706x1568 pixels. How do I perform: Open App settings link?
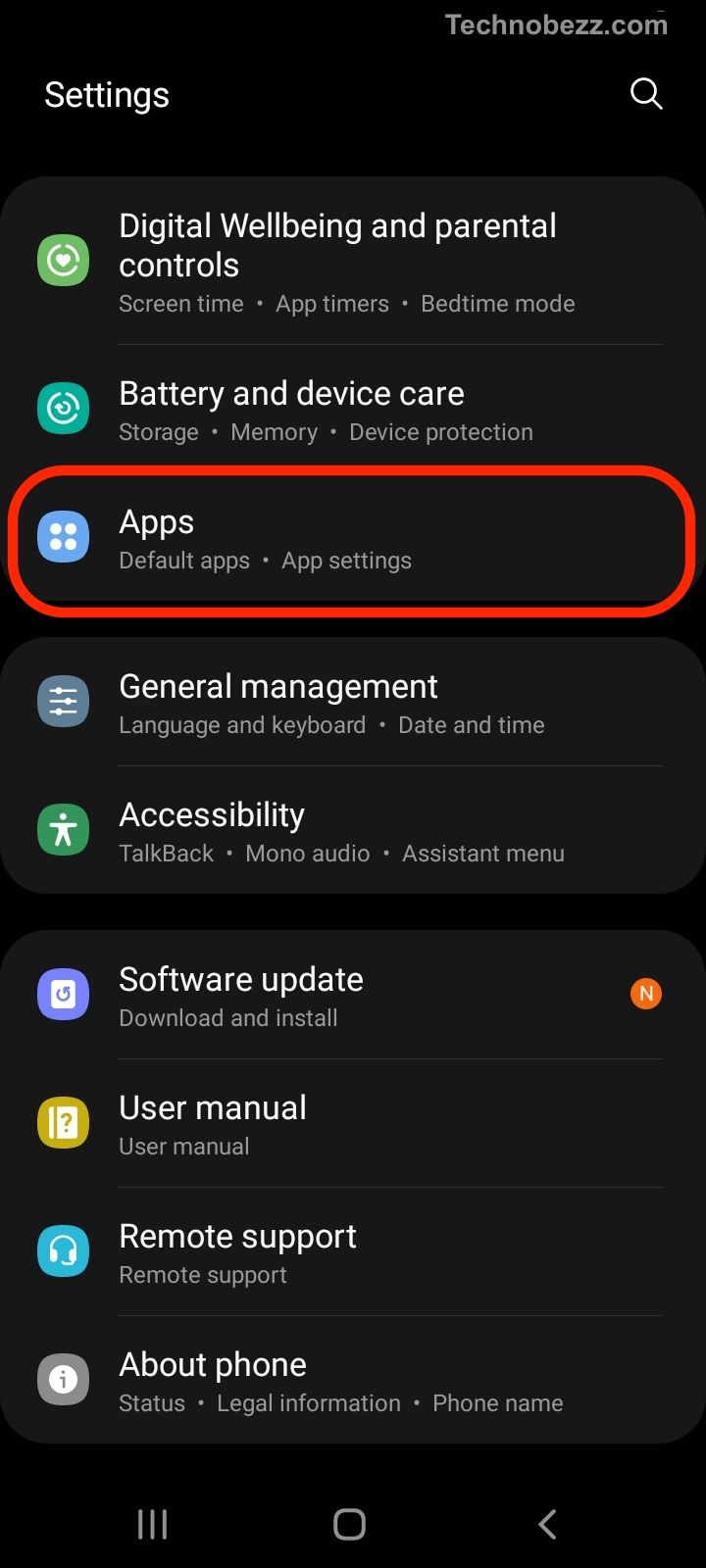(346, 561)
